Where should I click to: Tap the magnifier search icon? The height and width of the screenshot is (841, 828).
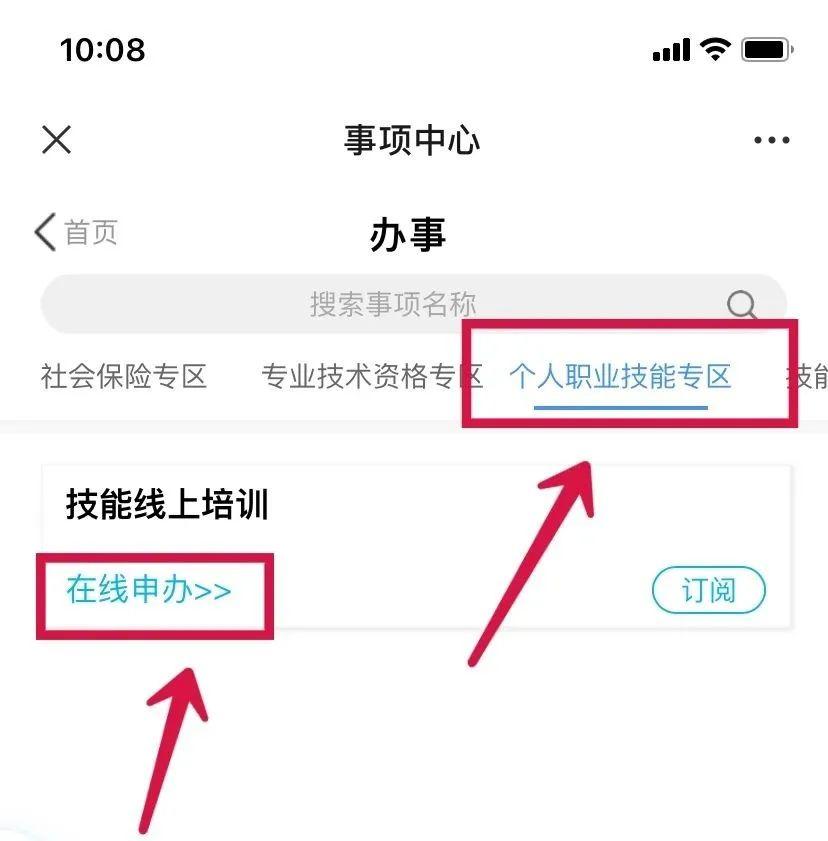(x=741, y=304)
